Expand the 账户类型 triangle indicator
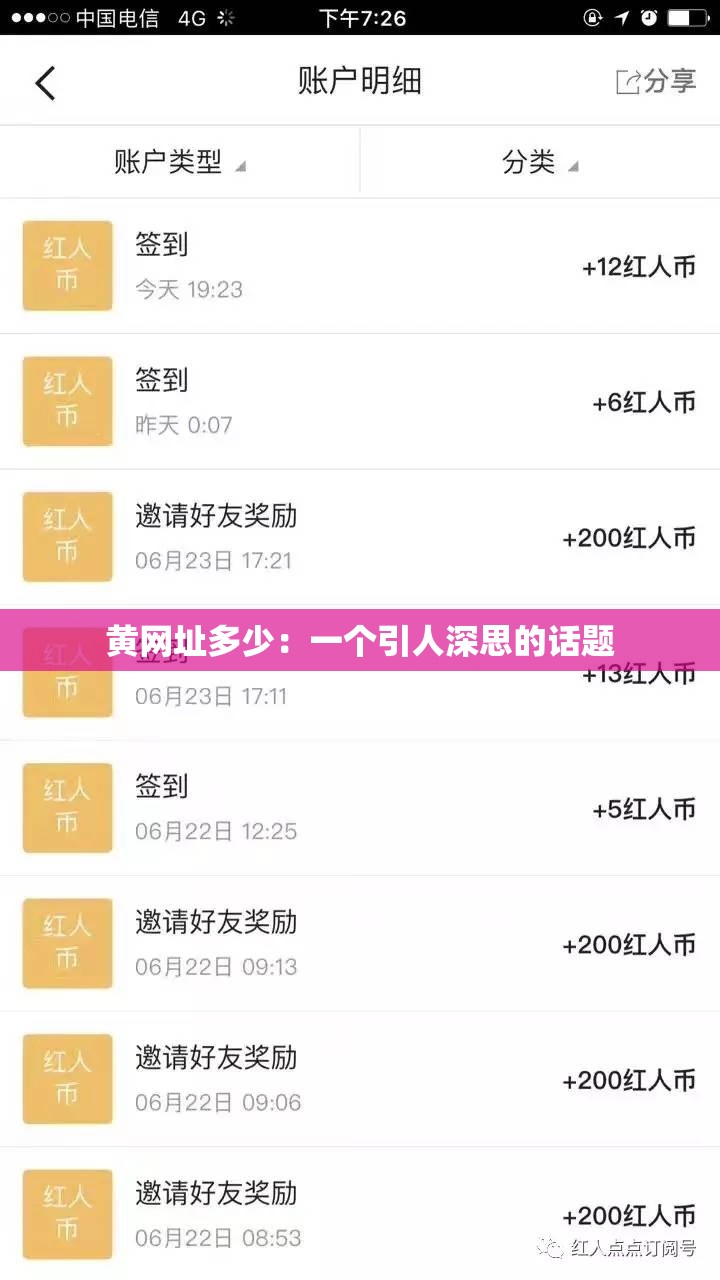The image size is (720, 1280). tap(240, 167)
